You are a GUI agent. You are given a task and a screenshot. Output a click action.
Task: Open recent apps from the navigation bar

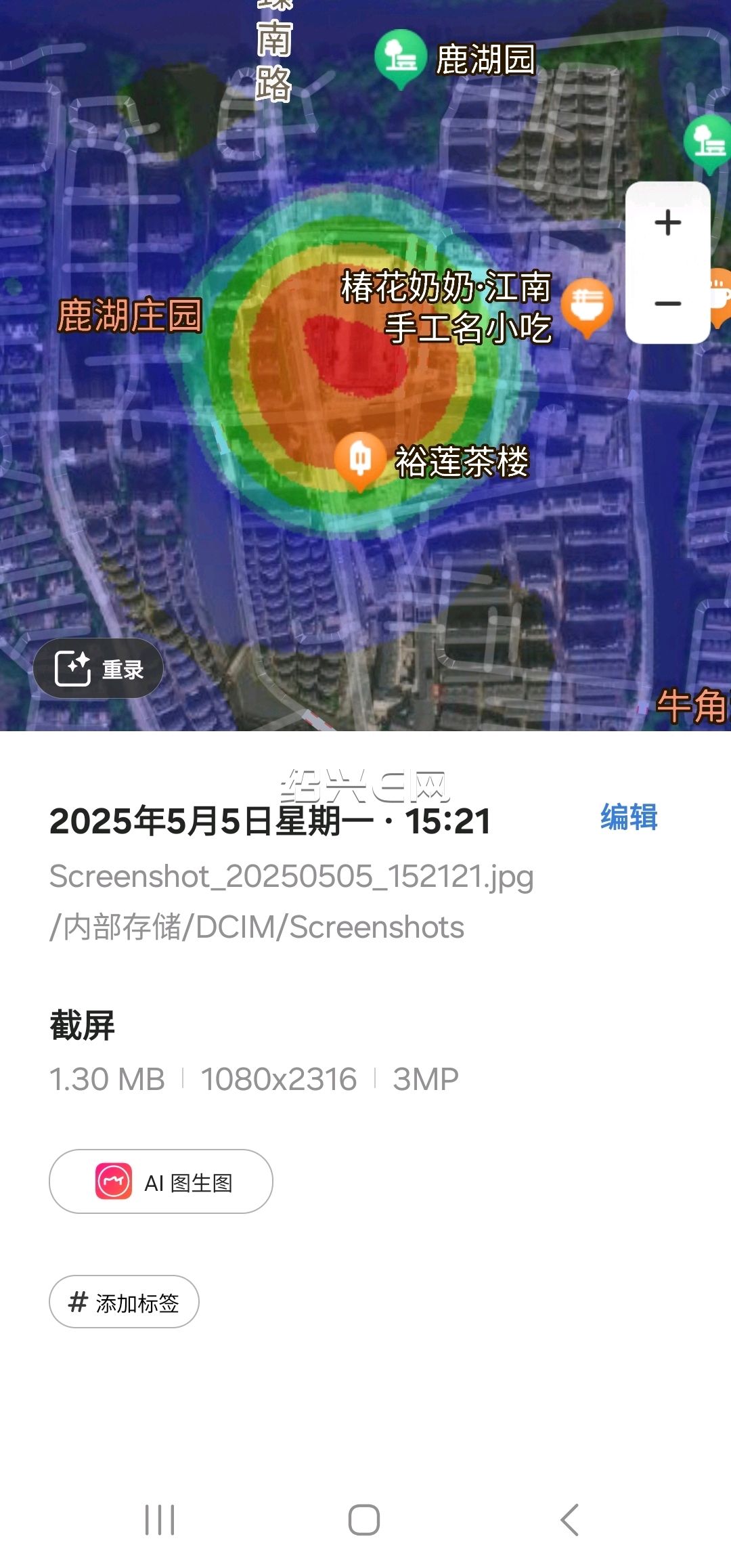click(160, 1520)
